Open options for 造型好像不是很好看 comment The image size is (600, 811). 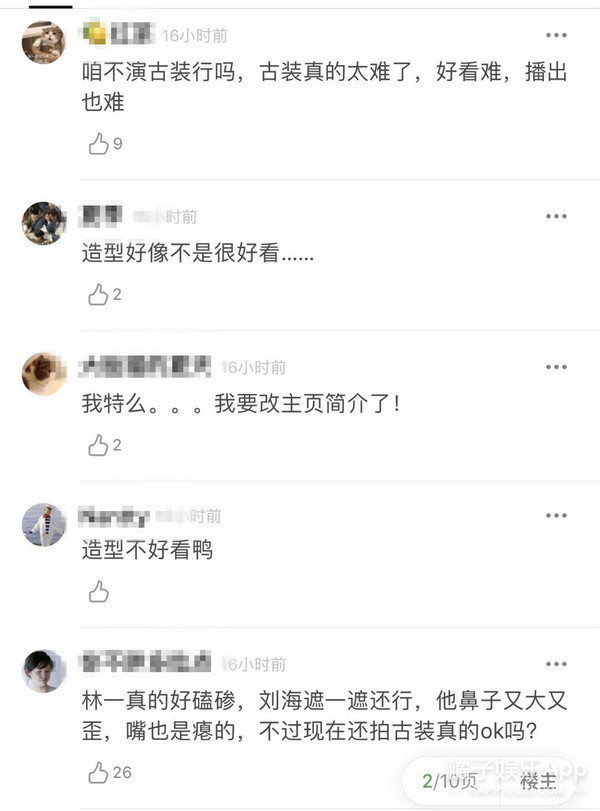(555, 216)
